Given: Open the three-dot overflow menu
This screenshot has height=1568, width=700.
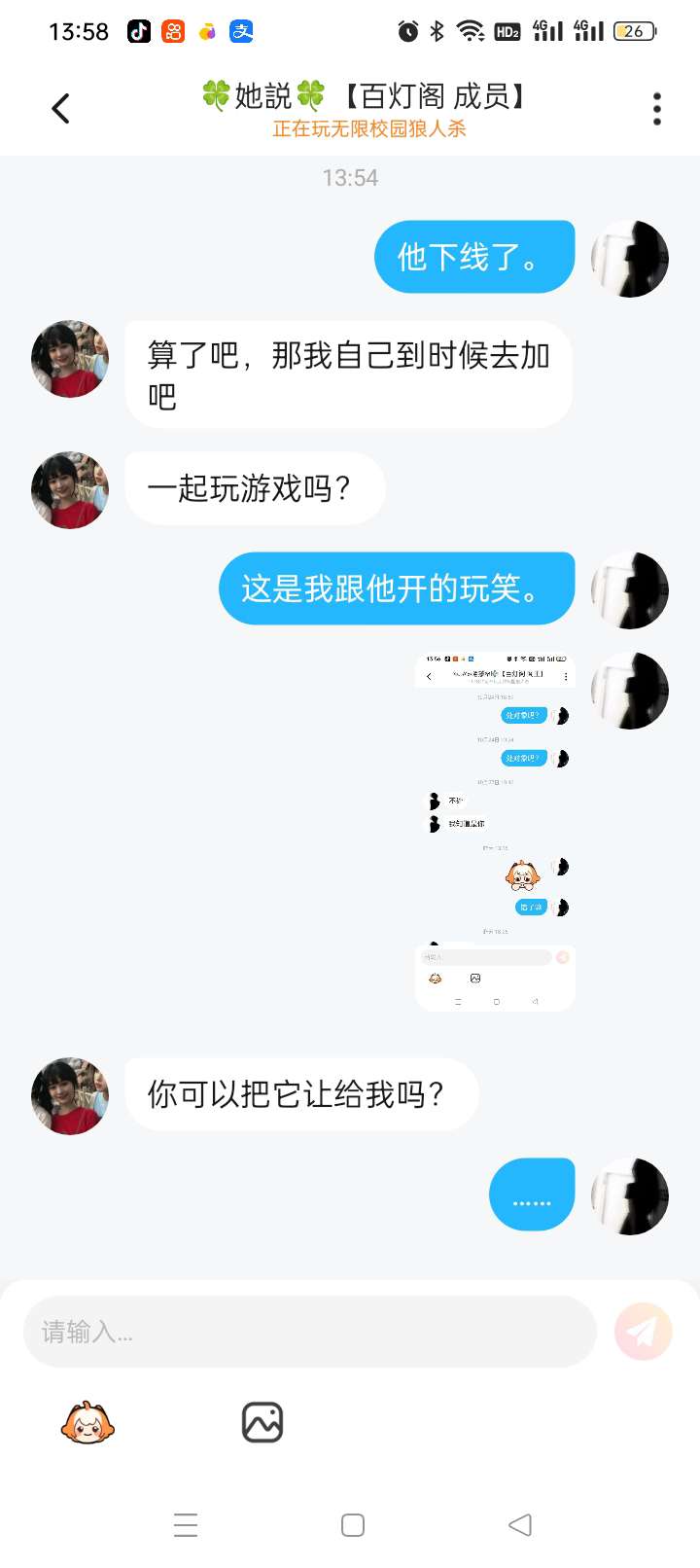Looking at the screenshot, I should [657, 109].
